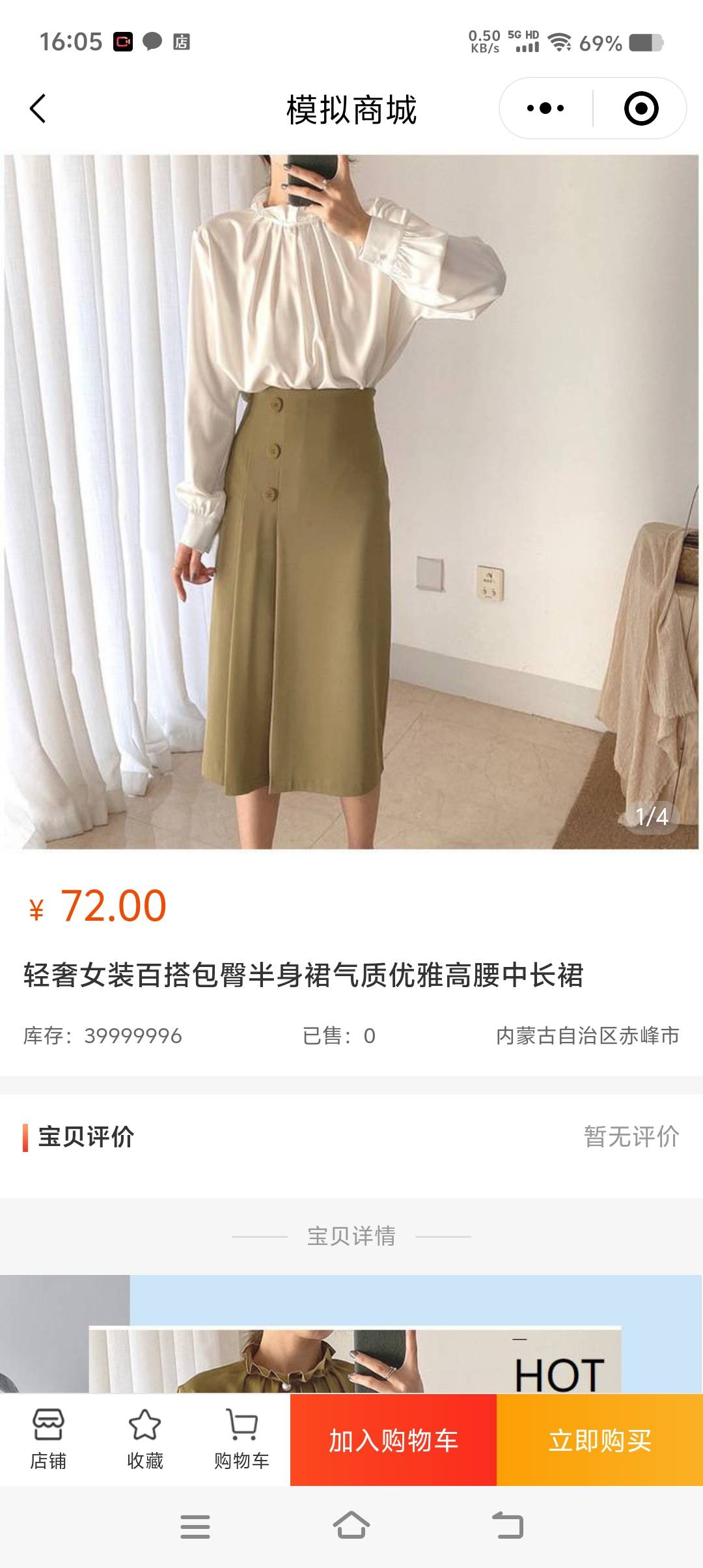
Task: Tap 加入购物车 to add the item
Action: click(393, 1440)
